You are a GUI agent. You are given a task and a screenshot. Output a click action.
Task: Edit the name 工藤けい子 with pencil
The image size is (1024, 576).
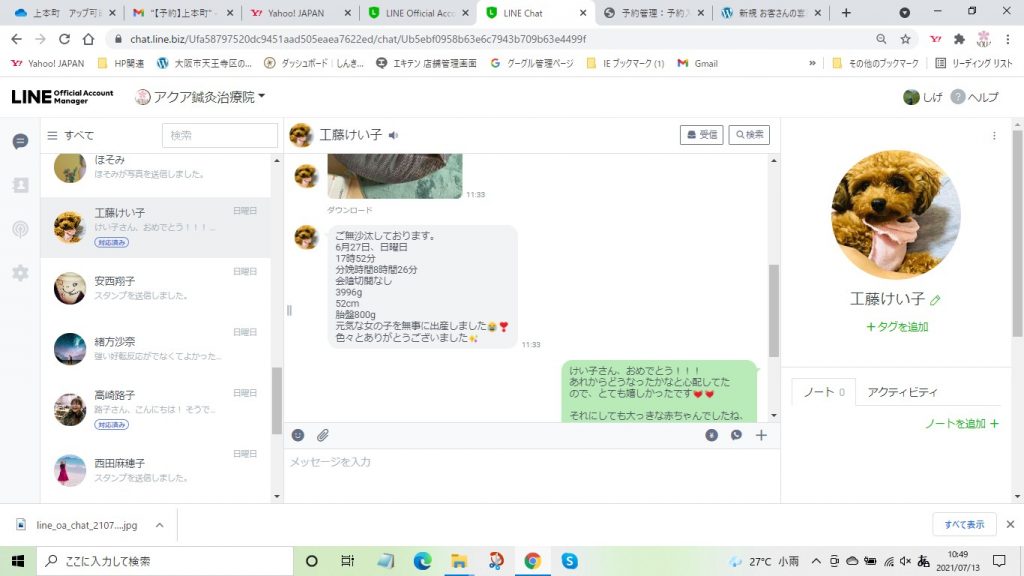[x=936, y=300]
